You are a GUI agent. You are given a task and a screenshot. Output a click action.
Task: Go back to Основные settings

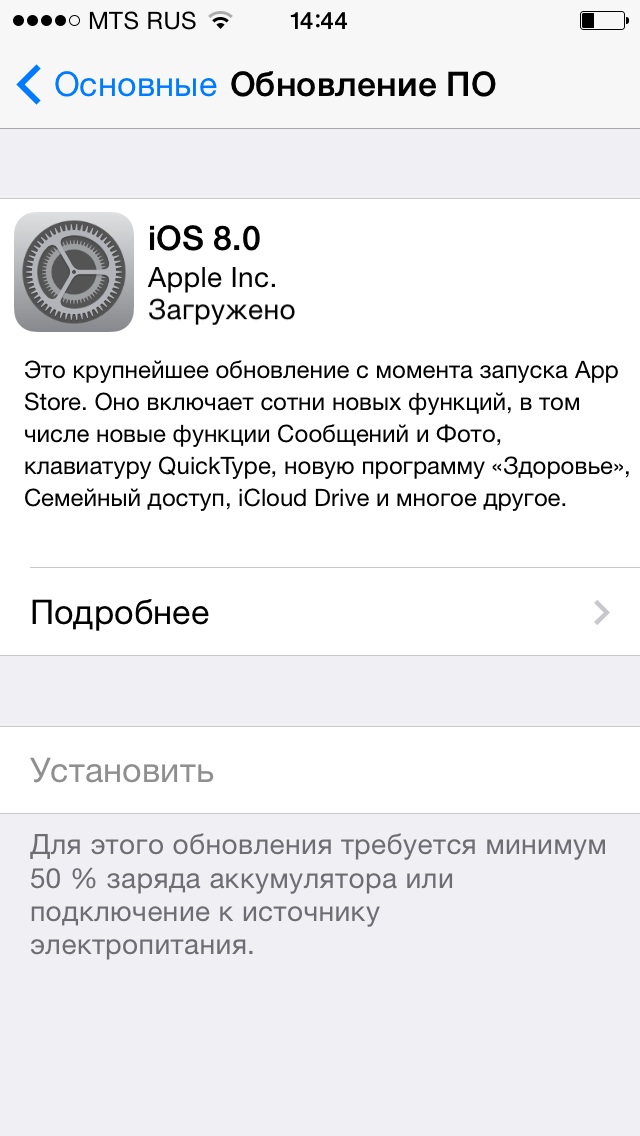point(116,85)
